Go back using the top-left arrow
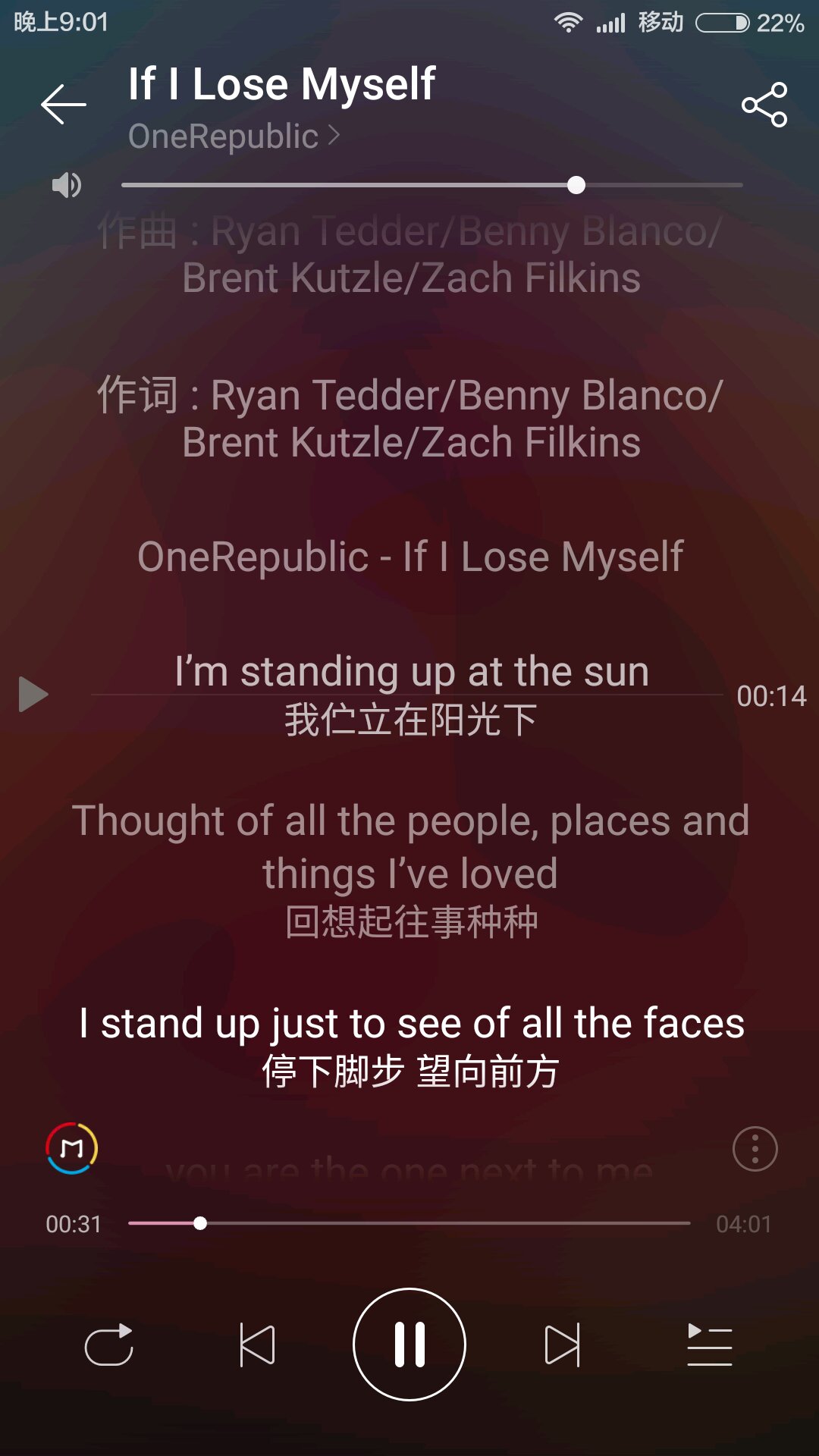This screenshot has height=1456, width=819. [x=63, y=104]
